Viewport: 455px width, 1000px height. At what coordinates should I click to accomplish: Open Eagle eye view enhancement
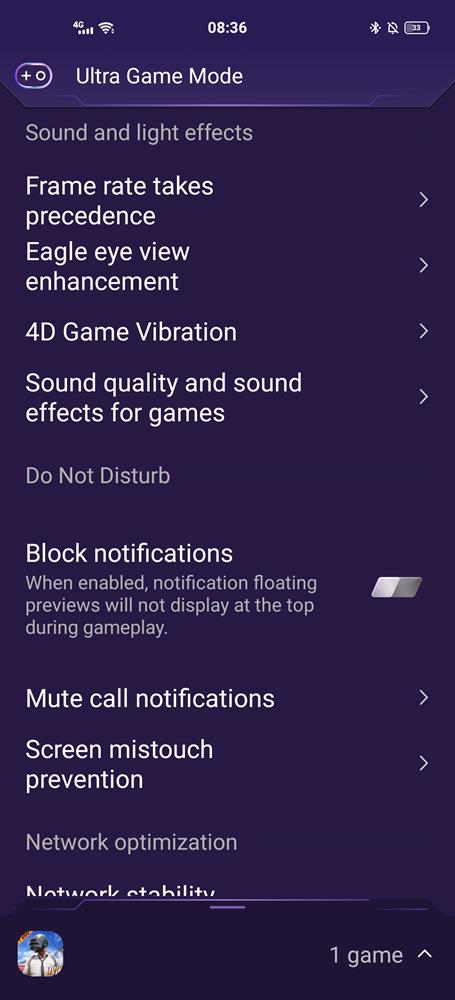click(227, 266)
